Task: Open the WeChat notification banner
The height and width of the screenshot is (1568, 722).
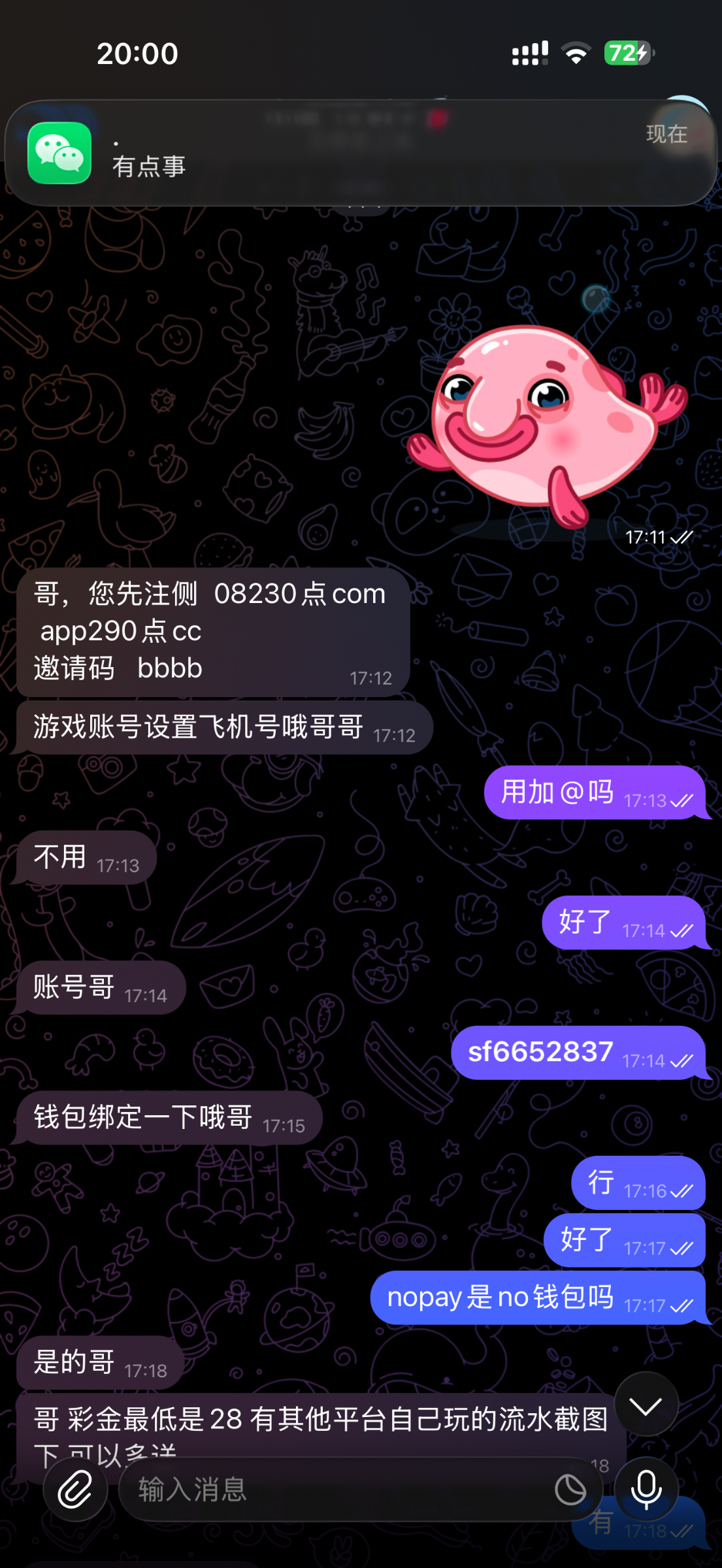Action: [x=361, y=153]
